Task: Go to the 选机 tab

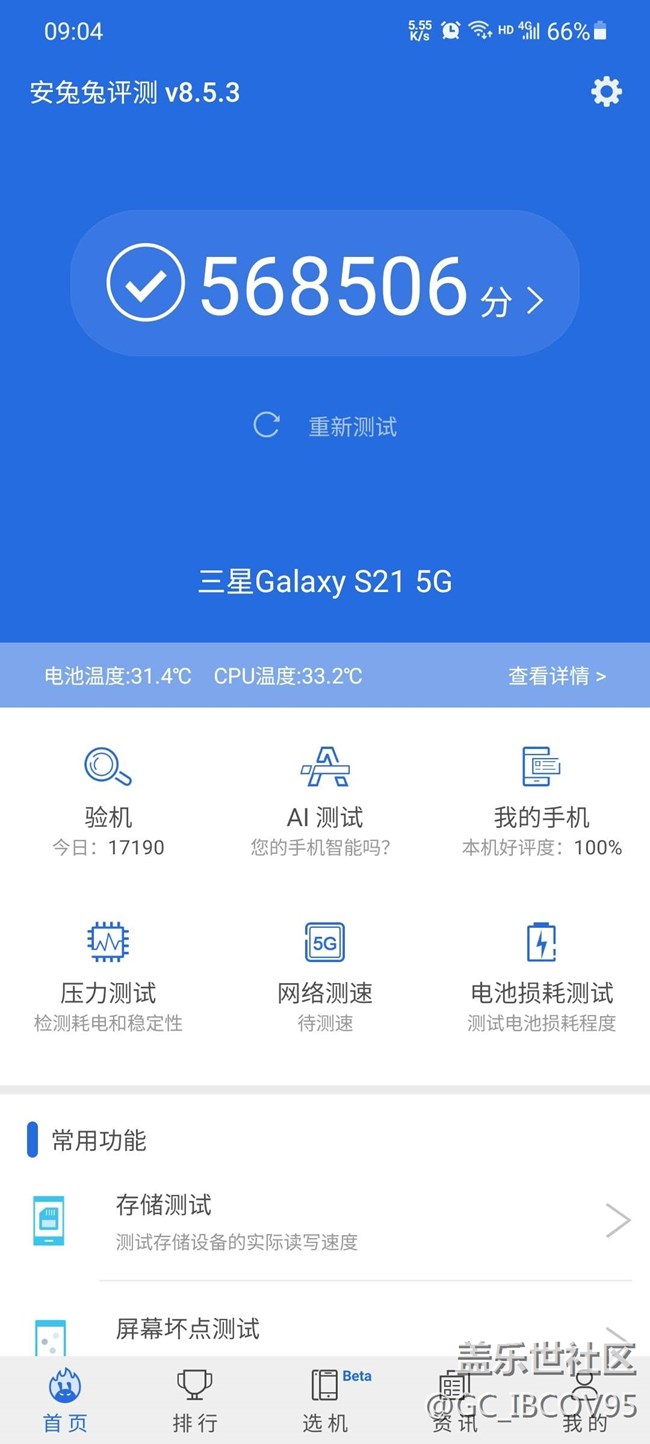Action: pos(325,1400)
